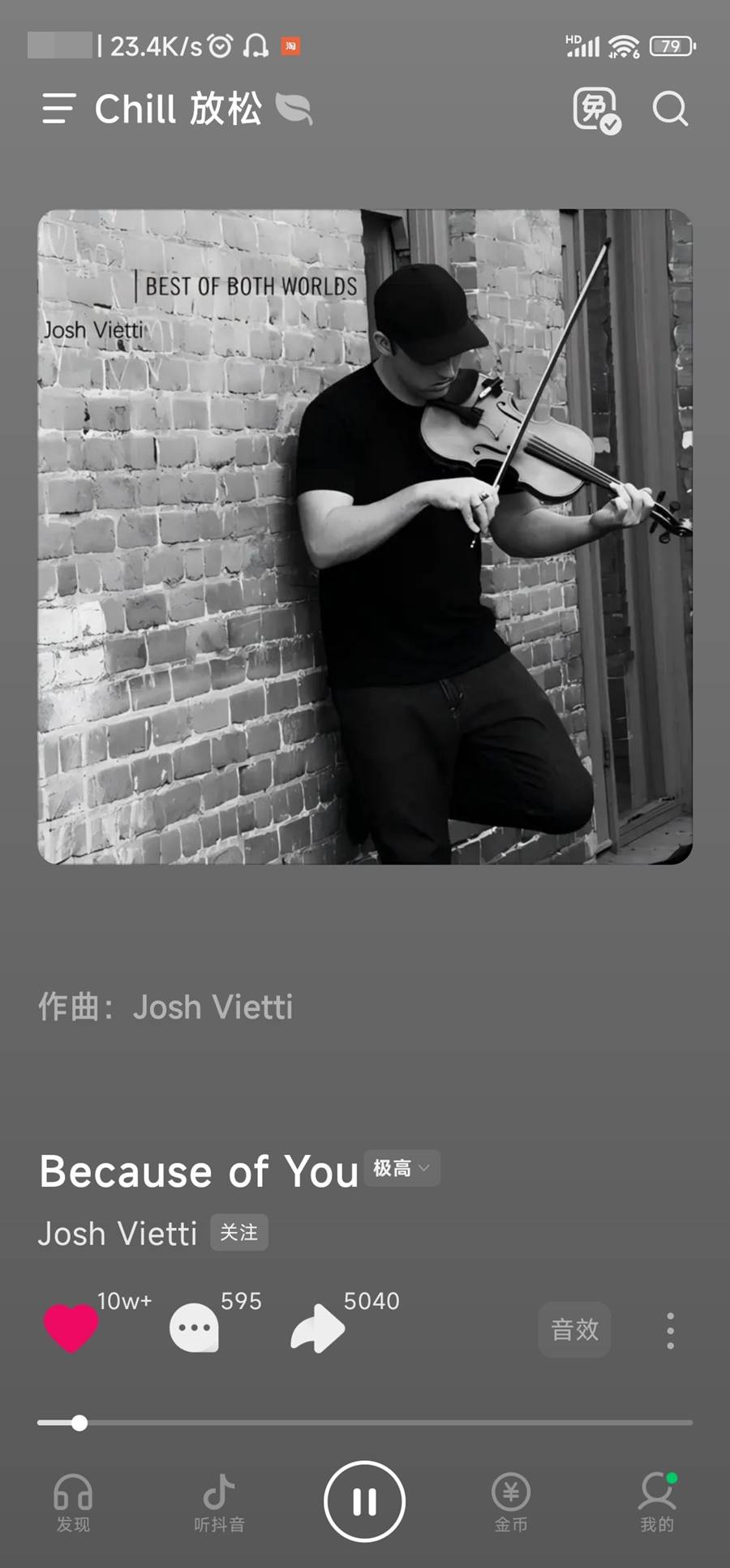Viewport: 730px width, 1568px height.
Task: Seek along the playback progress bar
Action: [365, 1423]
